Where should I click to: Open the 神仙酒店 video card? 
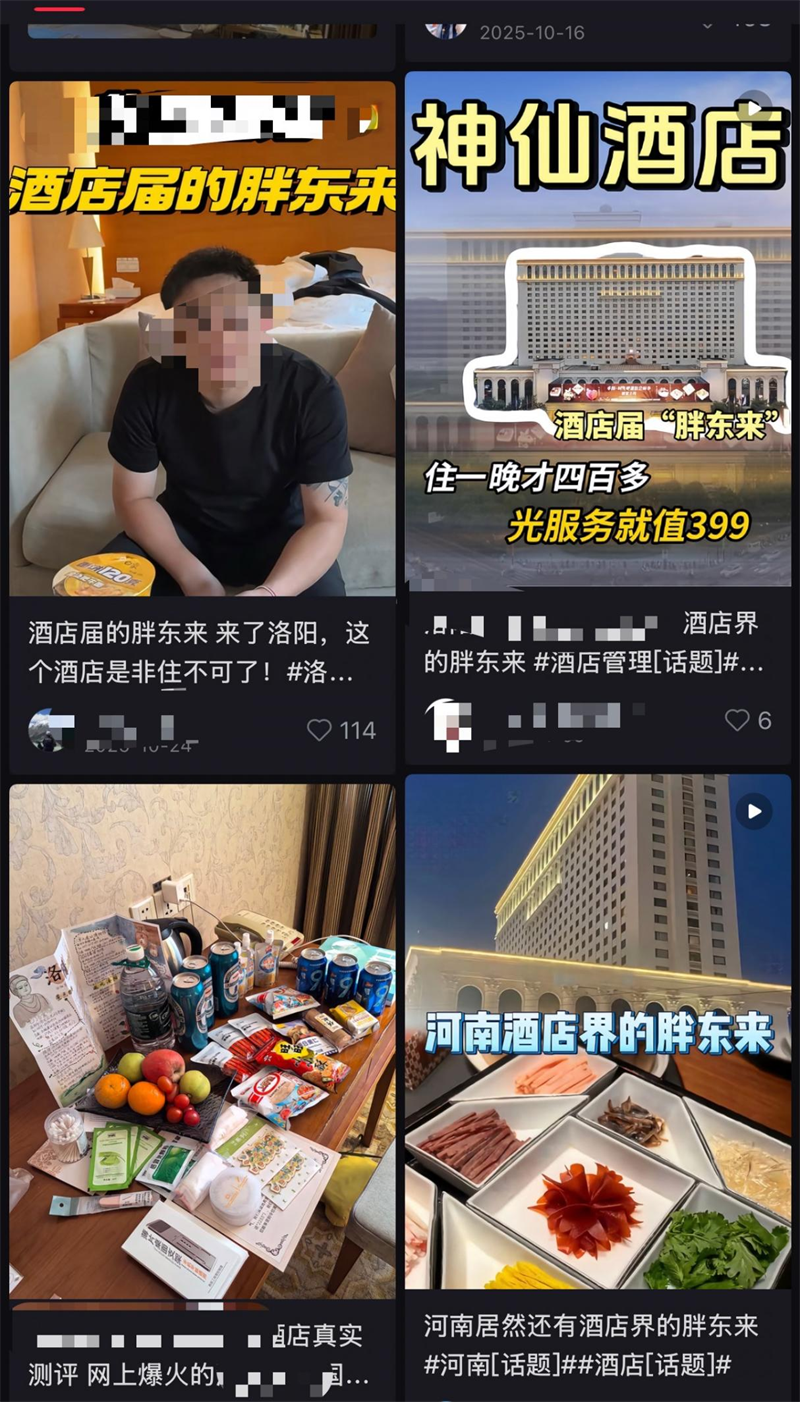tap(597, 330)
